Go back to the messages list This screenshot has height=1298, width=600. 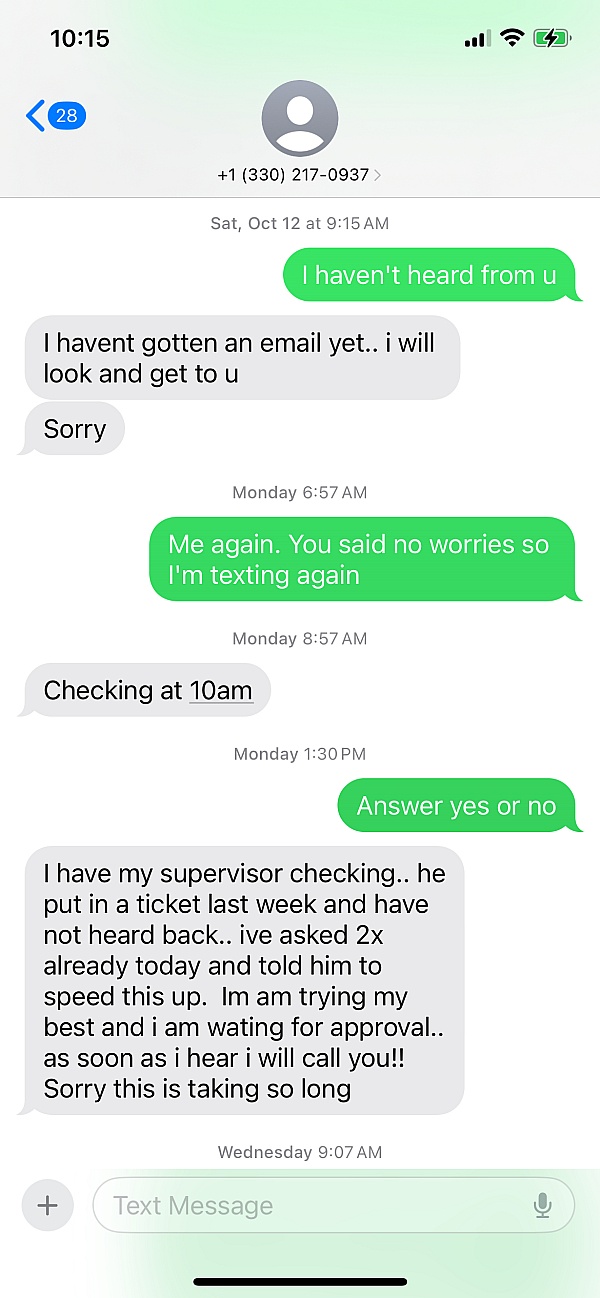[x=55, y=116]
